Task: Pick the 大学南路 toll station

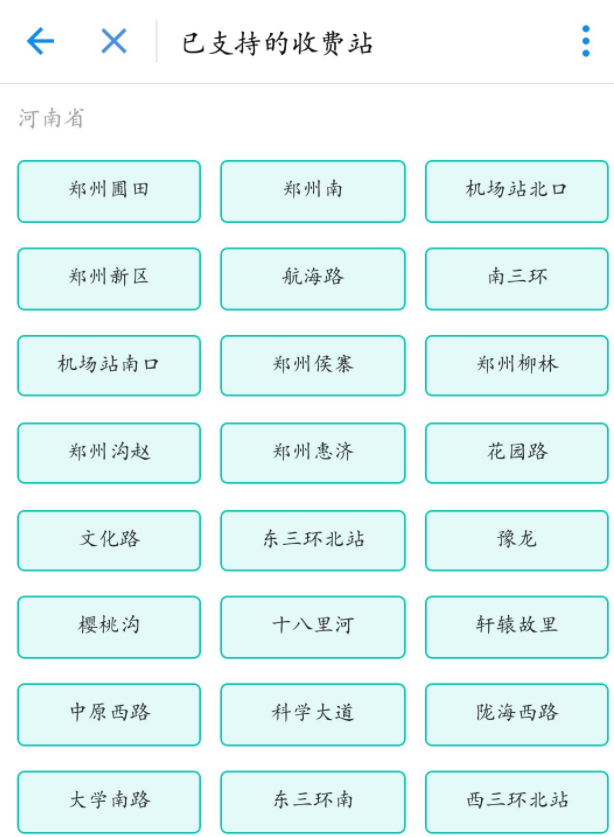Action: 109,801
